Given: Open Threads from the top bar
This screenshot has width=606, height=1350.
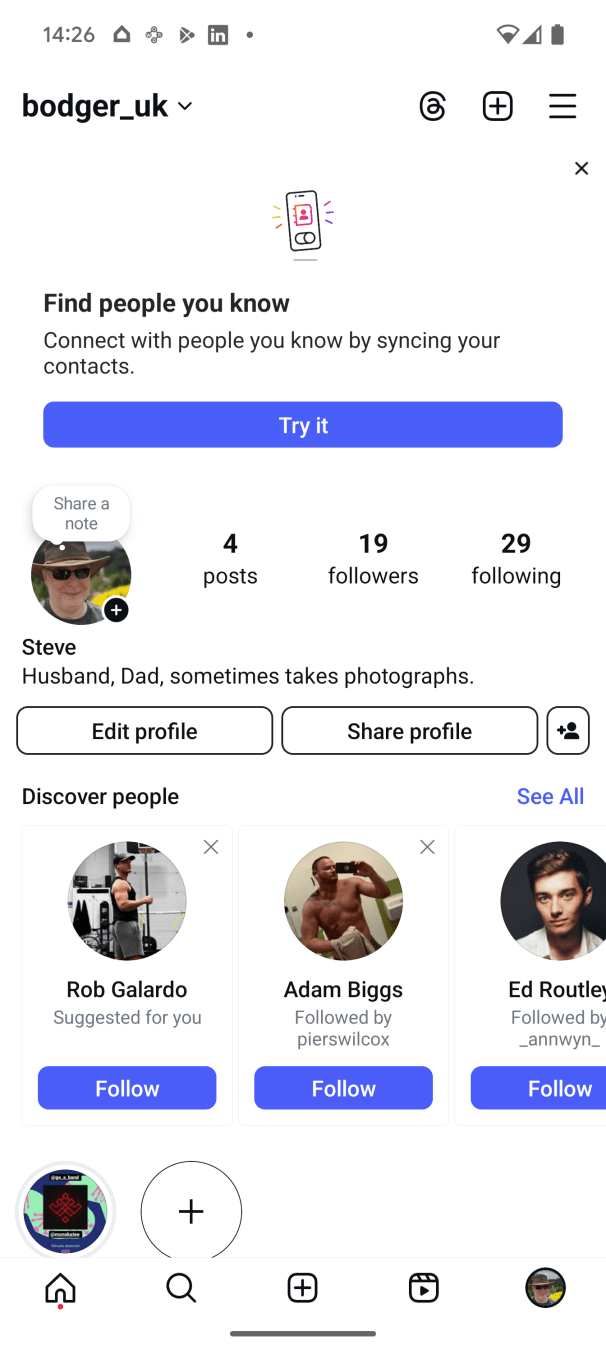Looking at the screenshot, I should coord(432,106).
